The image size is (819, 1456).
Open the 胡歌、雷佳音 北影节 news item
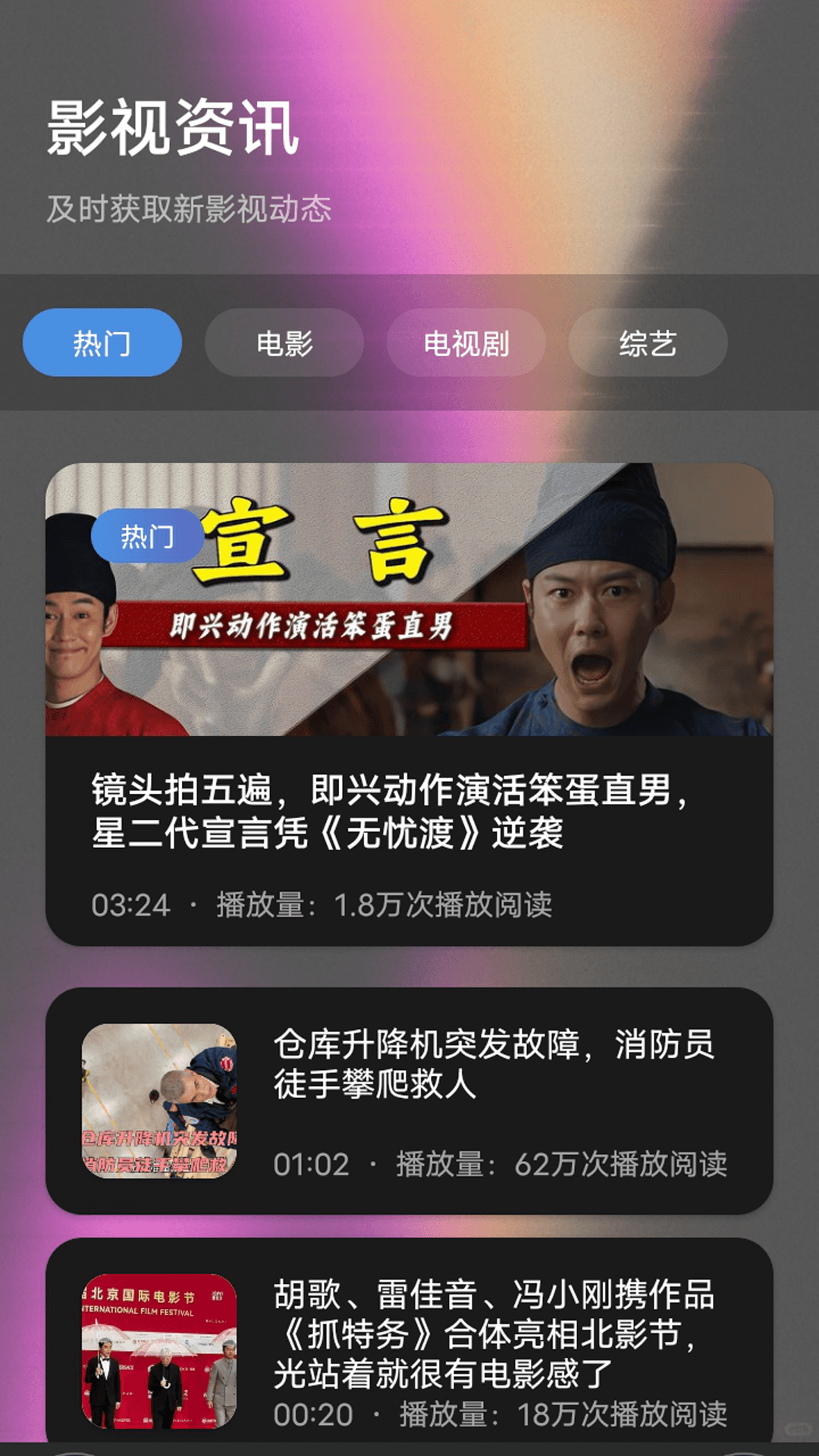click(409, 1342)
